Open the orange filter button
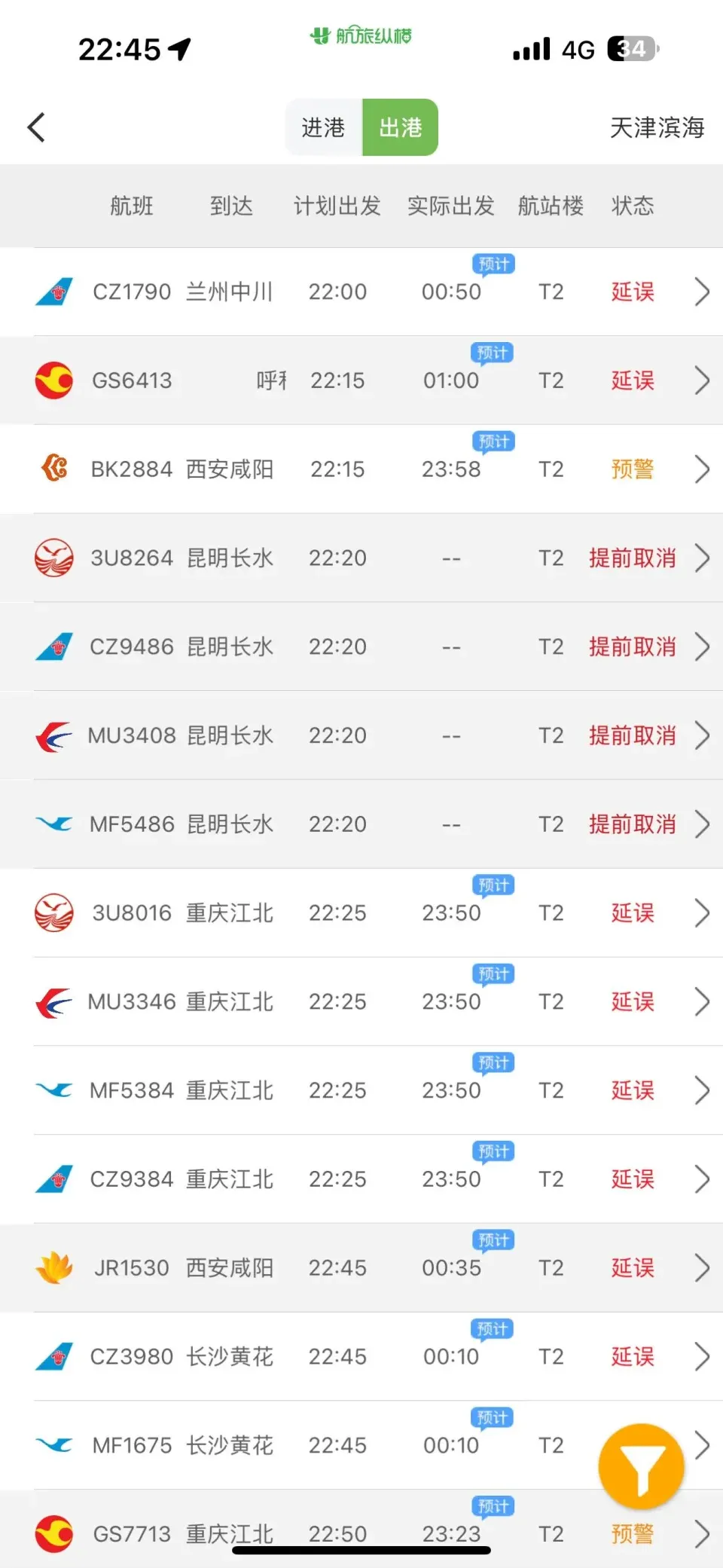Screen dimensions: 723x1568 tap(641, 1466)
